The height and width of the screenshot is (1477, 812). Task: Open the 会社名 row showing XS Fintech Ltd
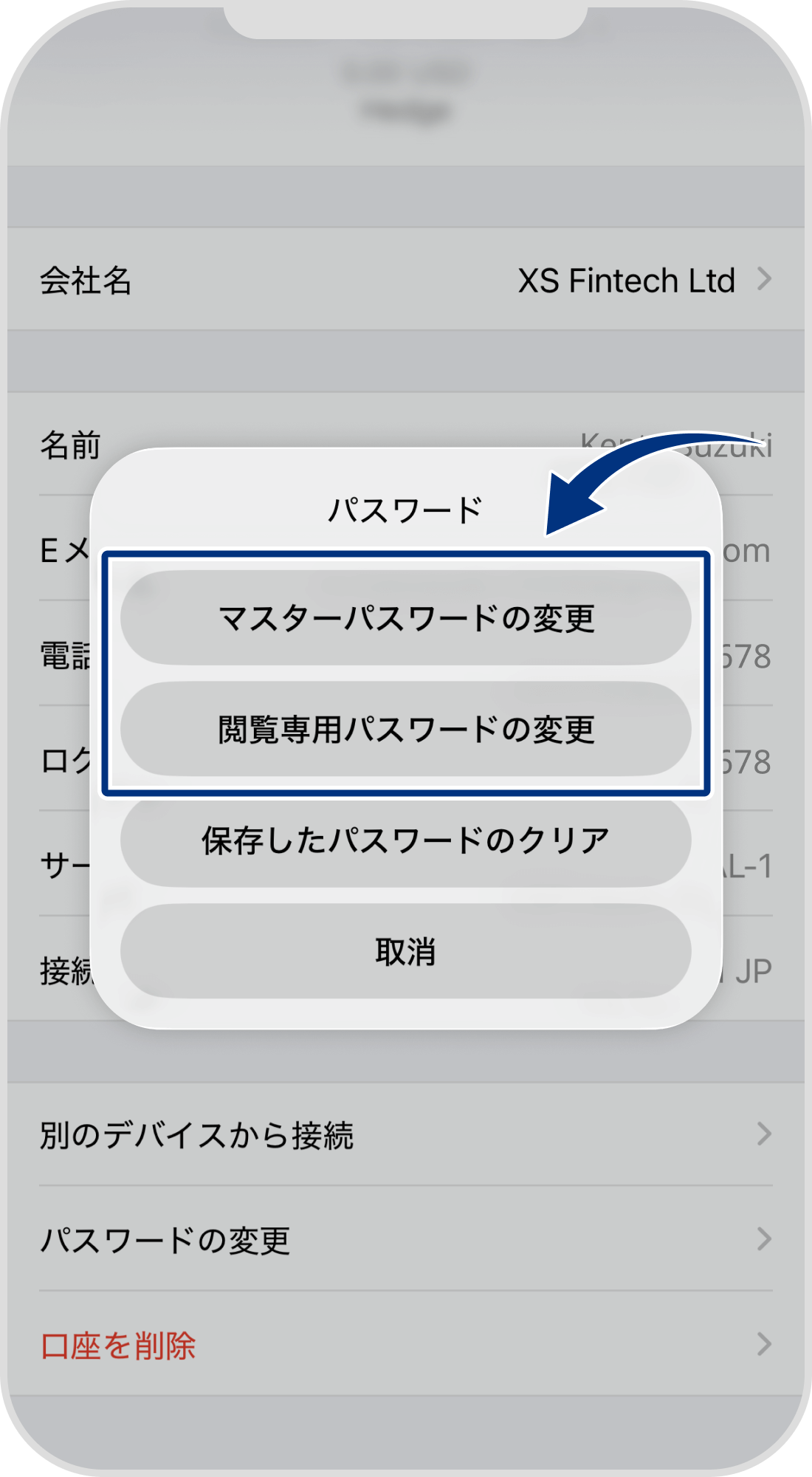click(406, 281)
